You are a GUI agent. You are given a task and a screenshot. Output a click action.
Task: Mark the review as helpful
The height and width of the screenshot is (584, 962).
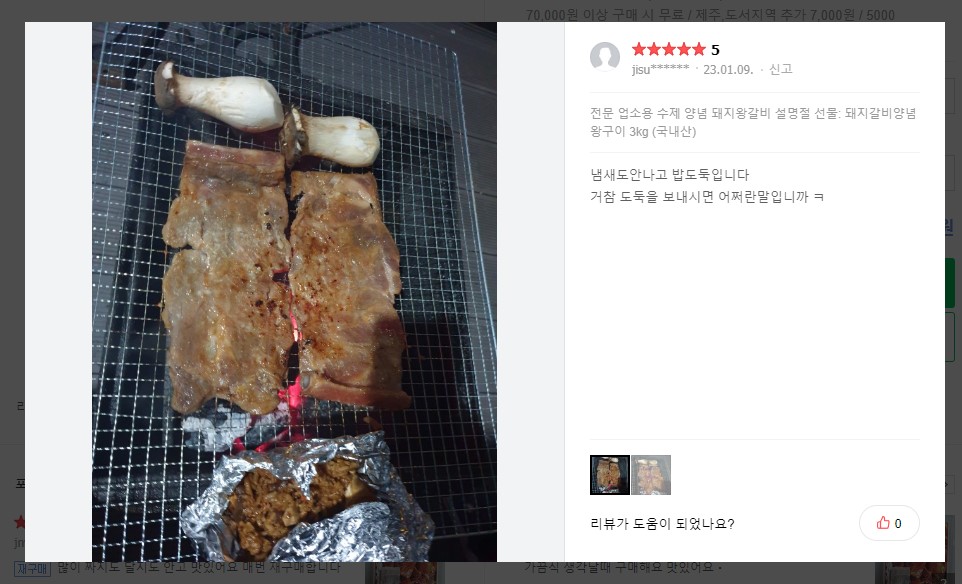coord(889,523)
